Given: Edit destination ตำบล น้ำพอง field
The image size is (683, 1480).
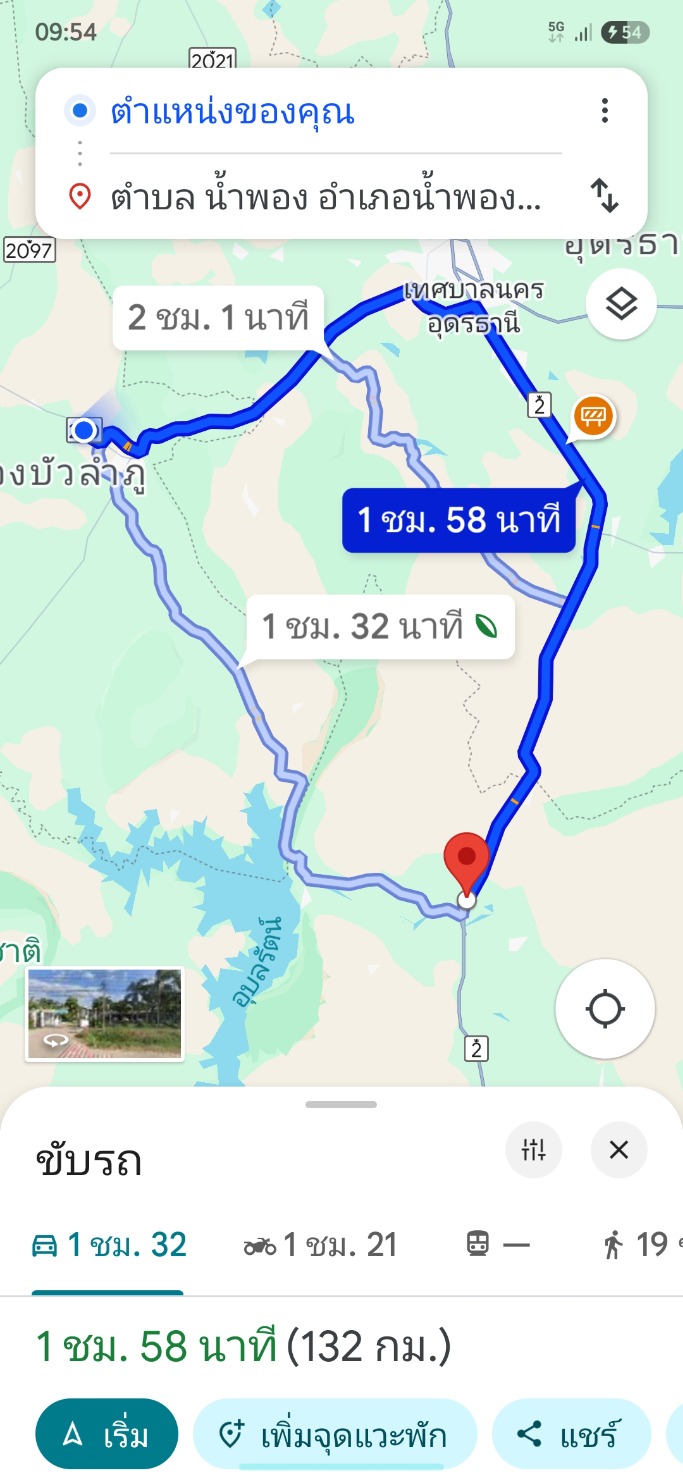Looking at the screenshot, I should coord(326,197).
